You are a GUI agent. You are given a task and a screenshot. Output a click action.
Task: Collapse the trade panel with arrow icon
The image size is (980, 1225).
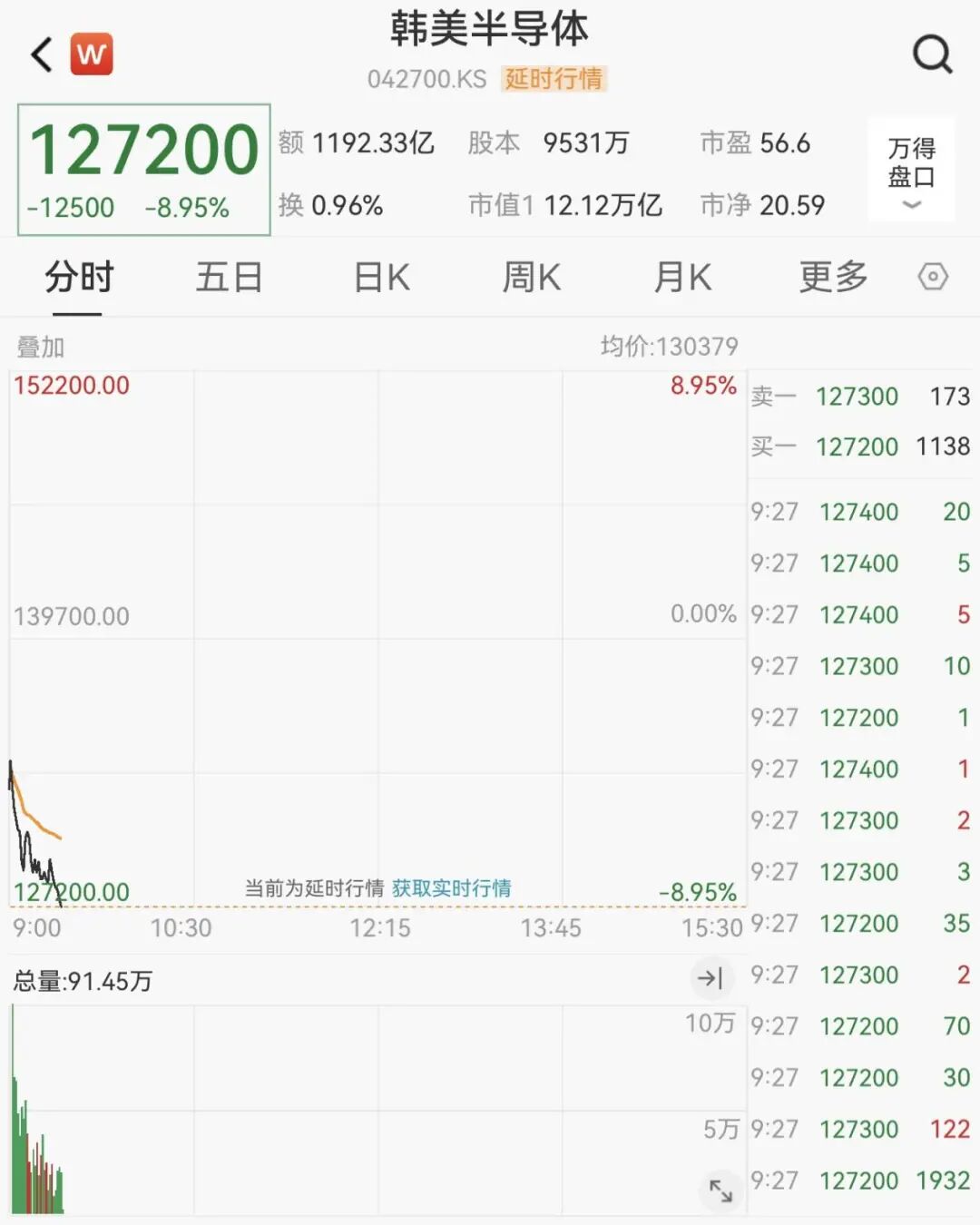710,977
